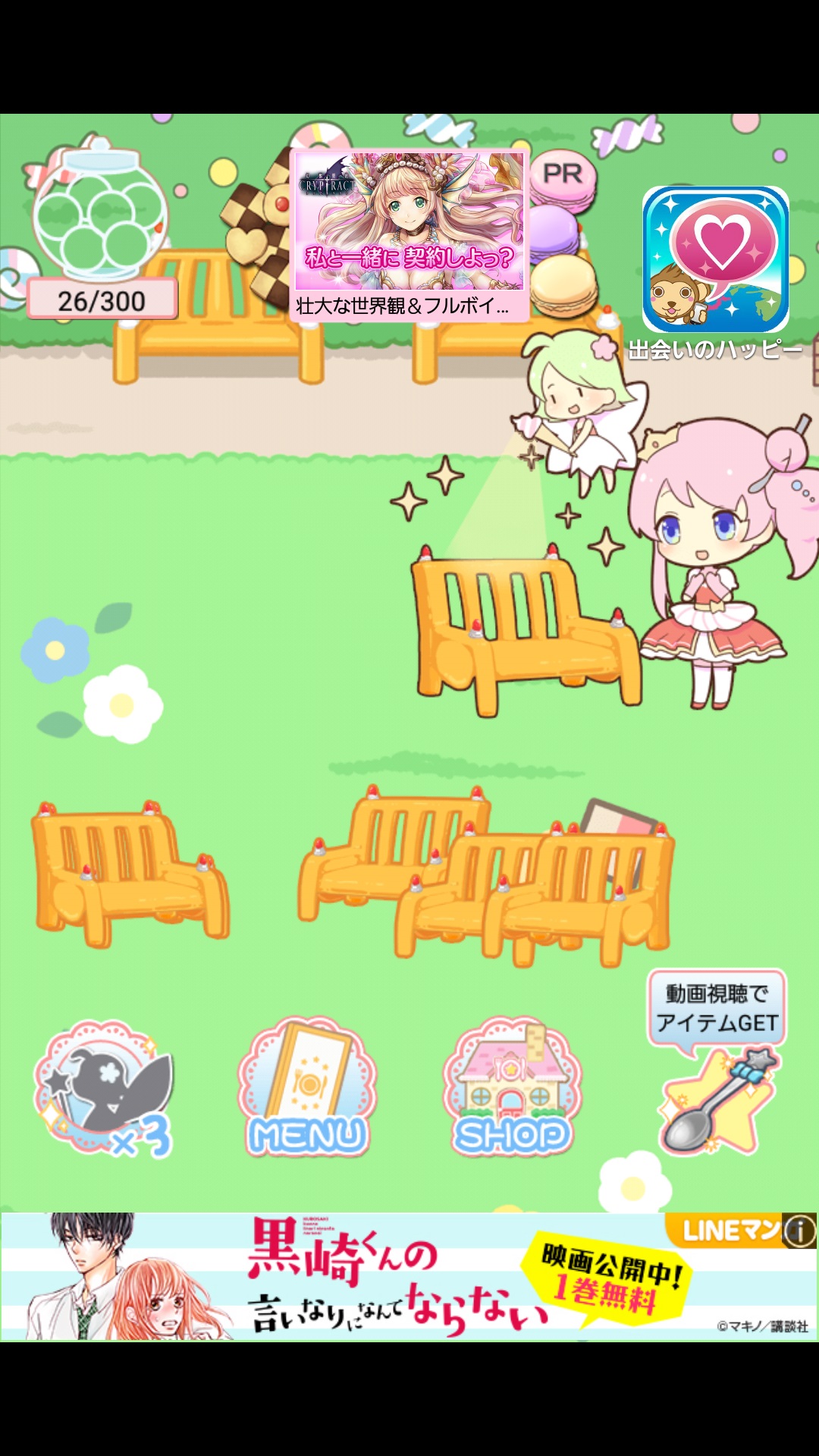
Task: Open the MENU button
Action: 307,1088
